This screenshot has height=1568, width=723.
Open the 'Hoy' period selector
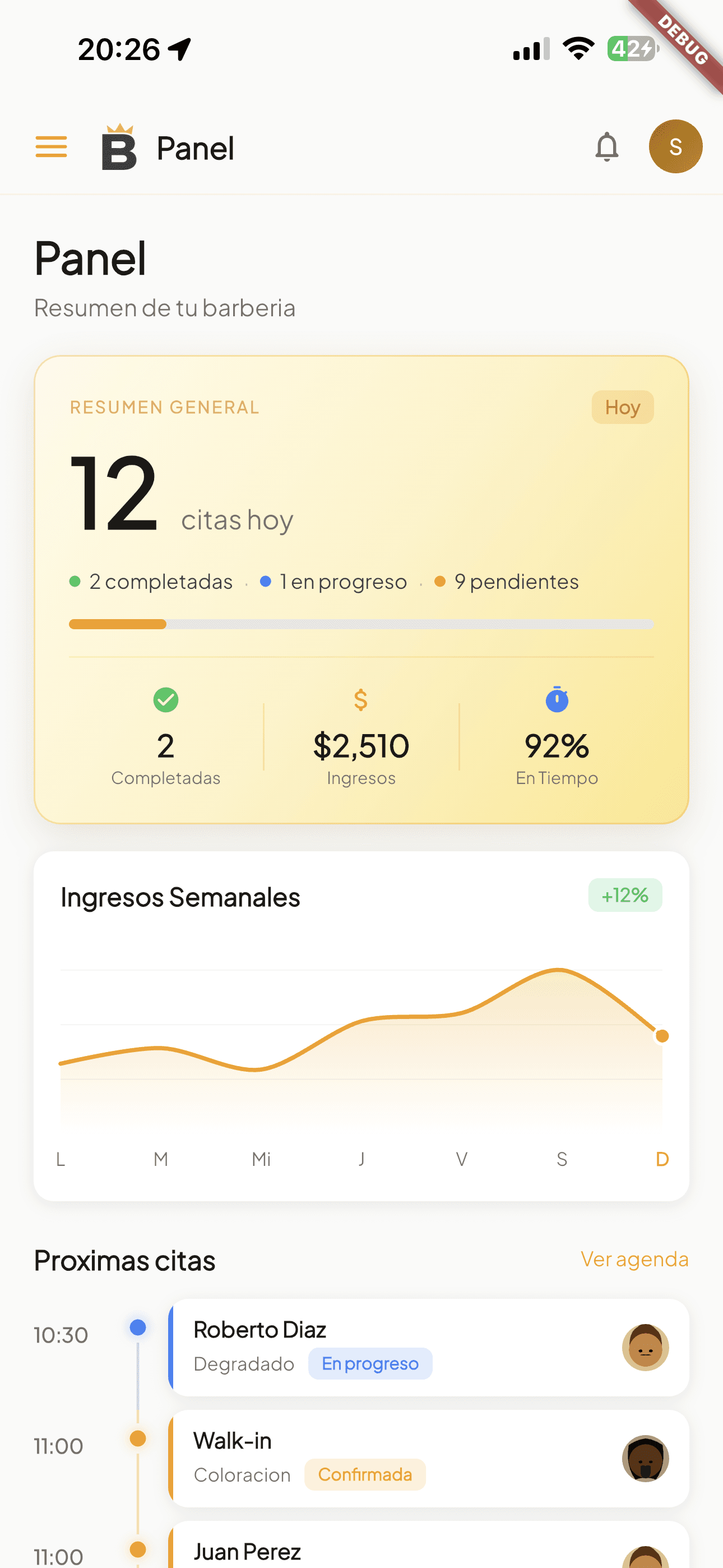(x=622, y=407)
